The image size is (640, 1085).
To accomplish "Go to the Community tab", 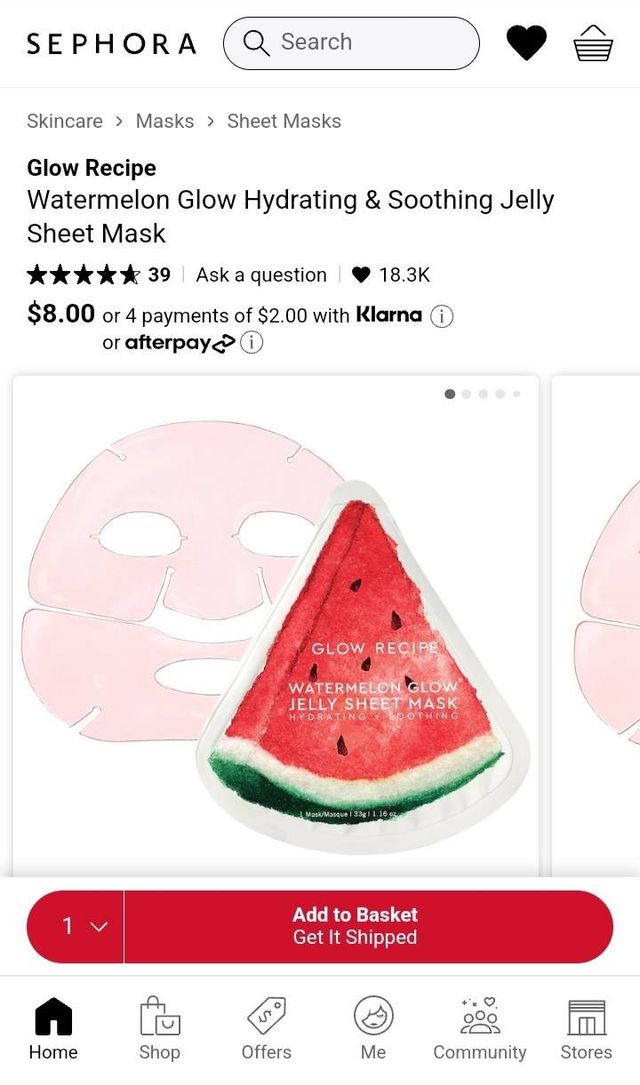I will 479,1029.
